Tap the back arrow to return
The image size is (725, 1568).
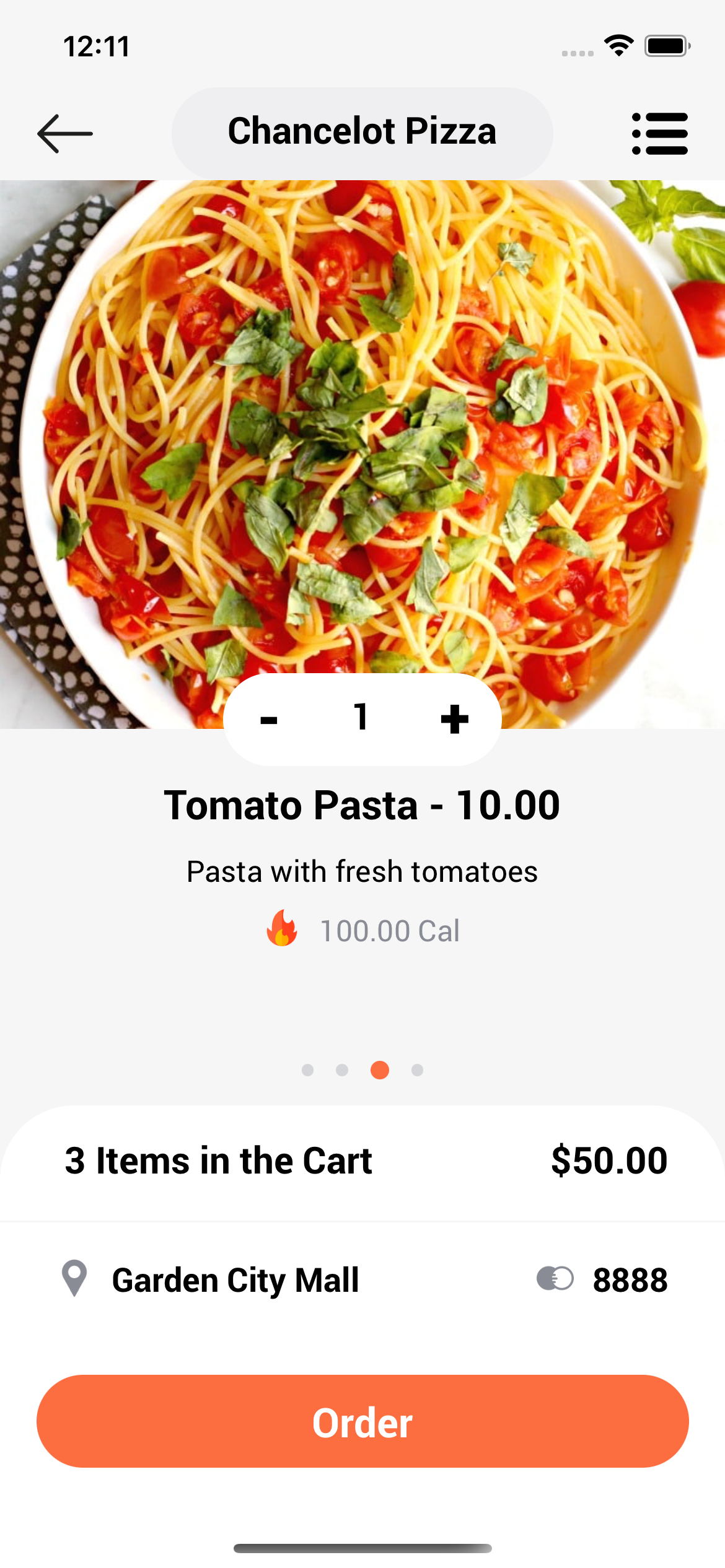pyautogui.click(x=64, y=133)
